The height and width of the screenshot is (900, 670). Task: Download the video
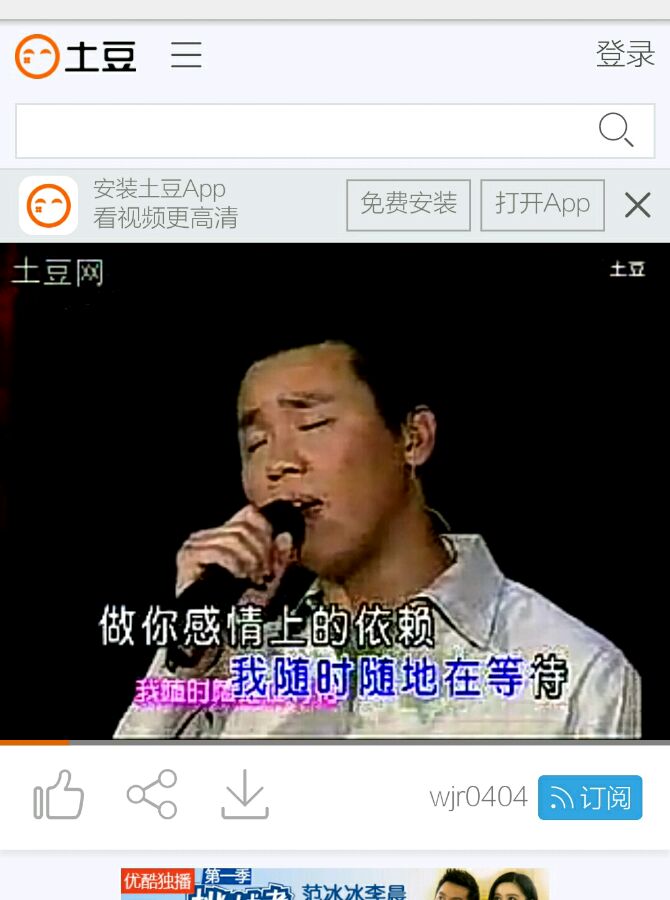pyautogui.click(x=245, y=794)
